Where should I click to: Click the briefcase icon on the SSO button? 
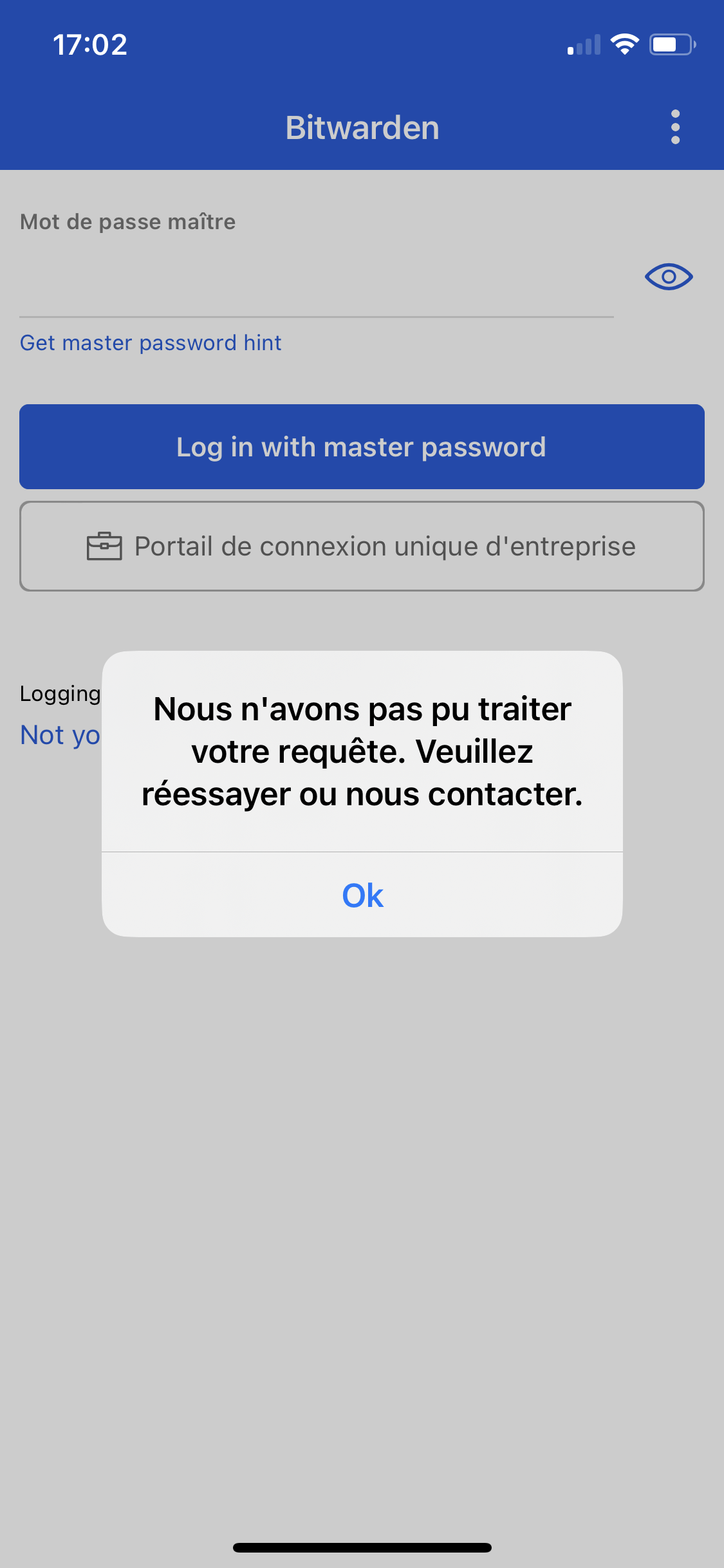tap(104, 546)
